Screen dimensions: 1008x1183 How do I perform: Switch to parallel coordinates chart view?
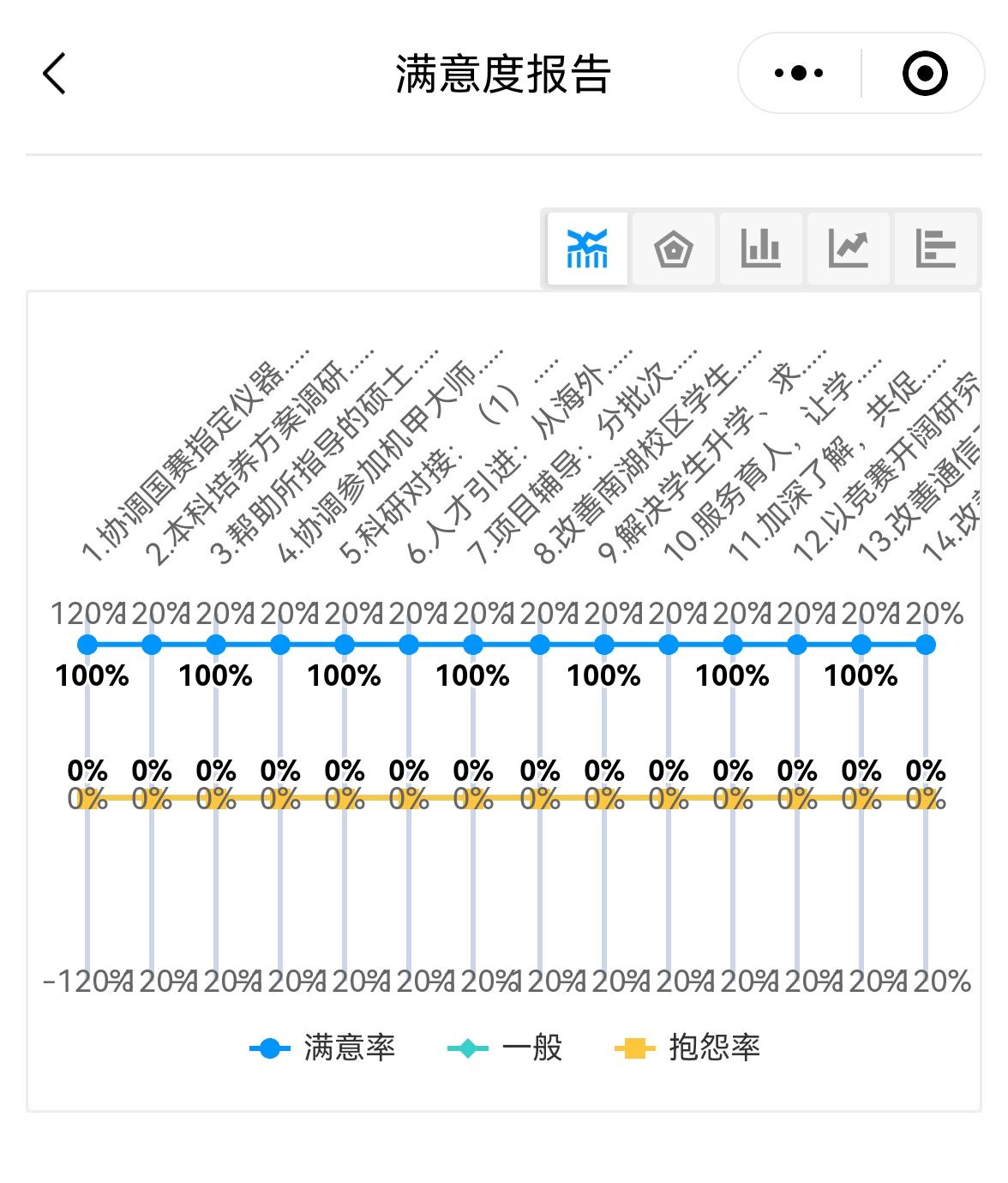tap(587, 249)
